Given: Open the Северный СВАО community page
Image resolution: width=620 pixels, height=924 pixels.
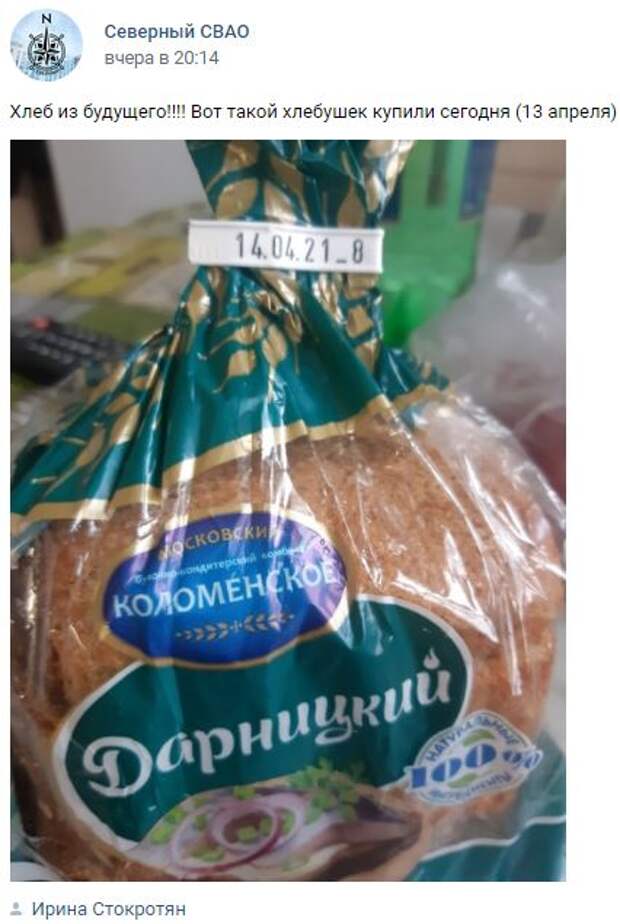Looking at the screenshot, I should tap(177, 32).
